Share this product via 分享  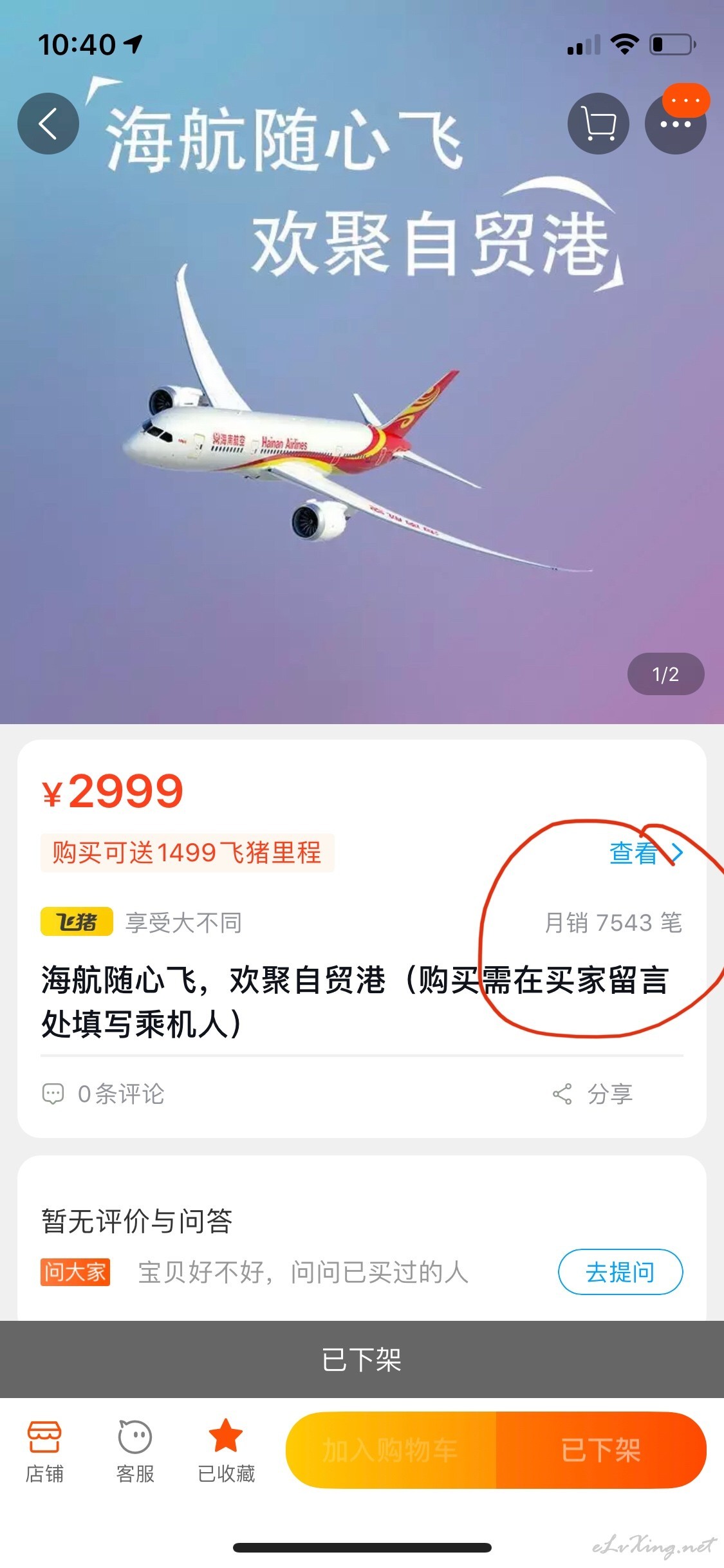point(593,1094)
